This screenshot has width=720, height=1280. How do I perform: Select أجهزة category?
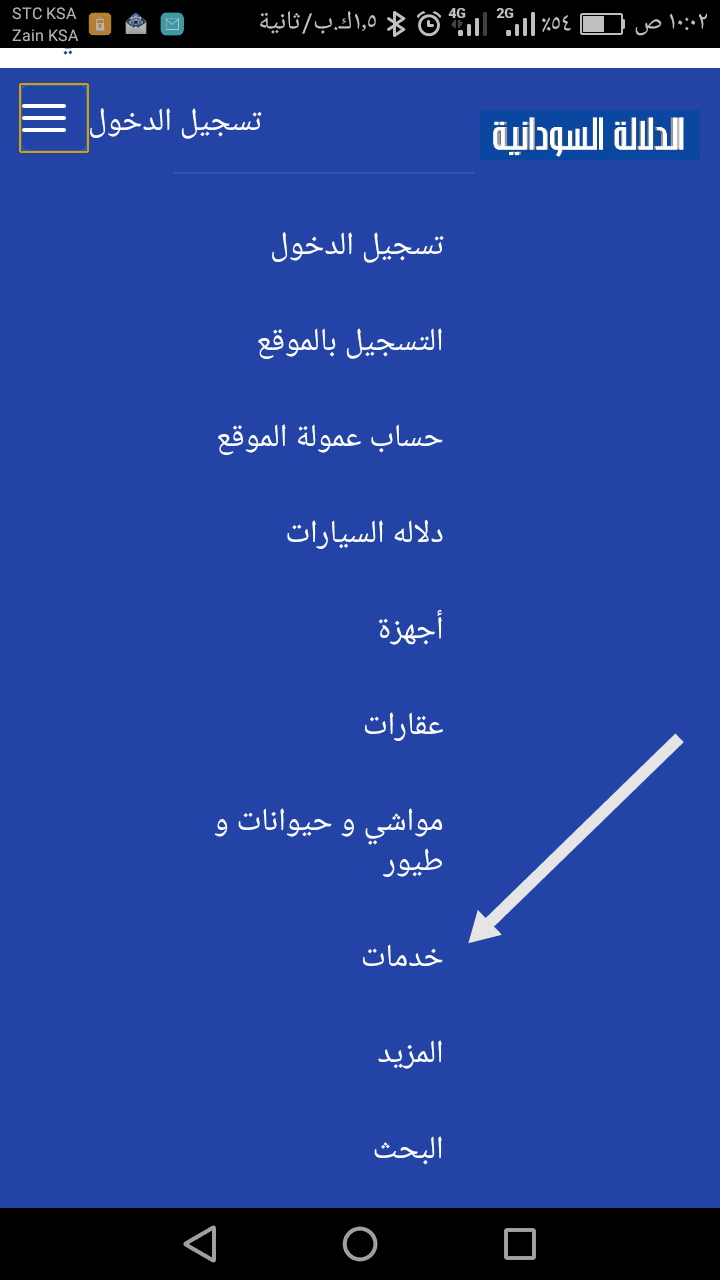tap(410, 629)
